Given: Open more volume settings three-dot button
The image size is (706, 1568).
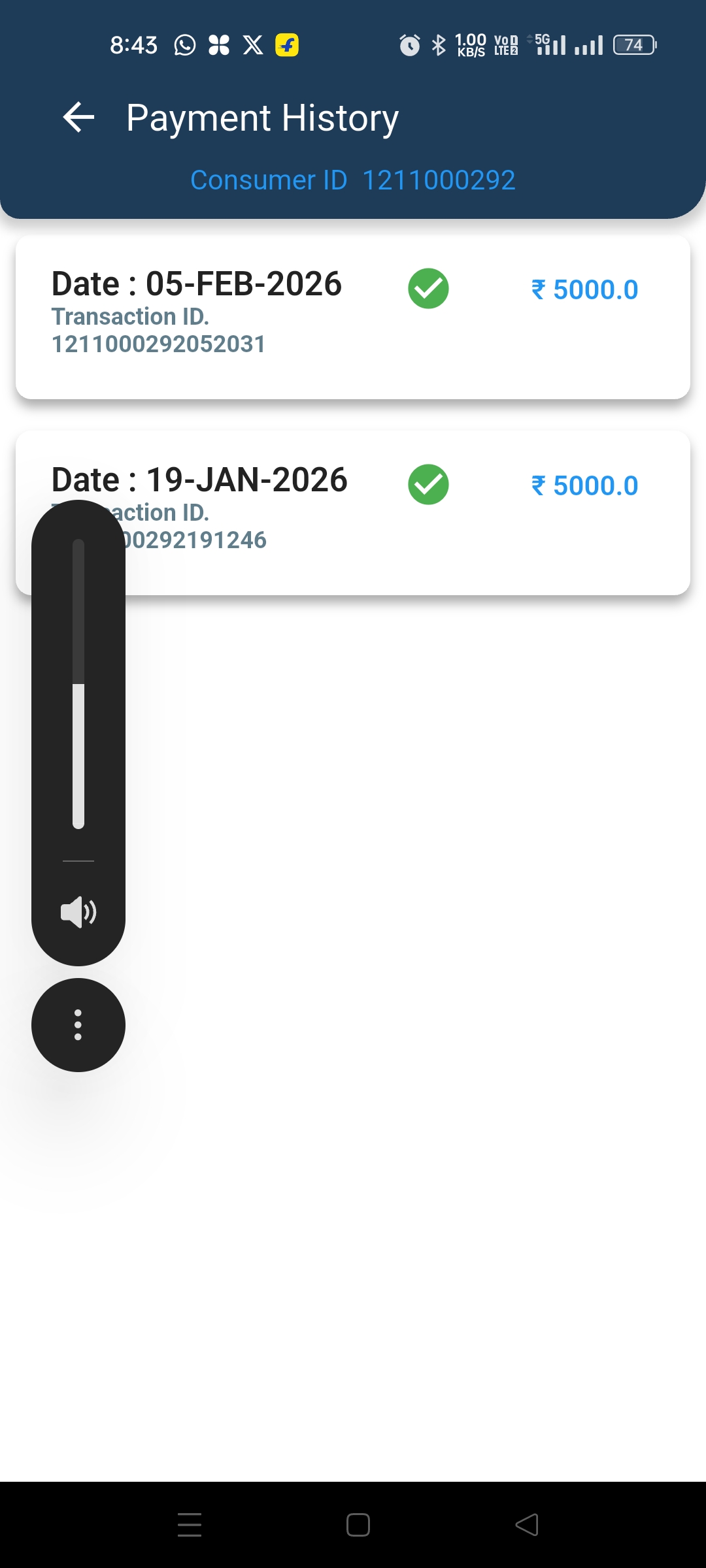Looking at the screenshot, I should point(78,1024).
